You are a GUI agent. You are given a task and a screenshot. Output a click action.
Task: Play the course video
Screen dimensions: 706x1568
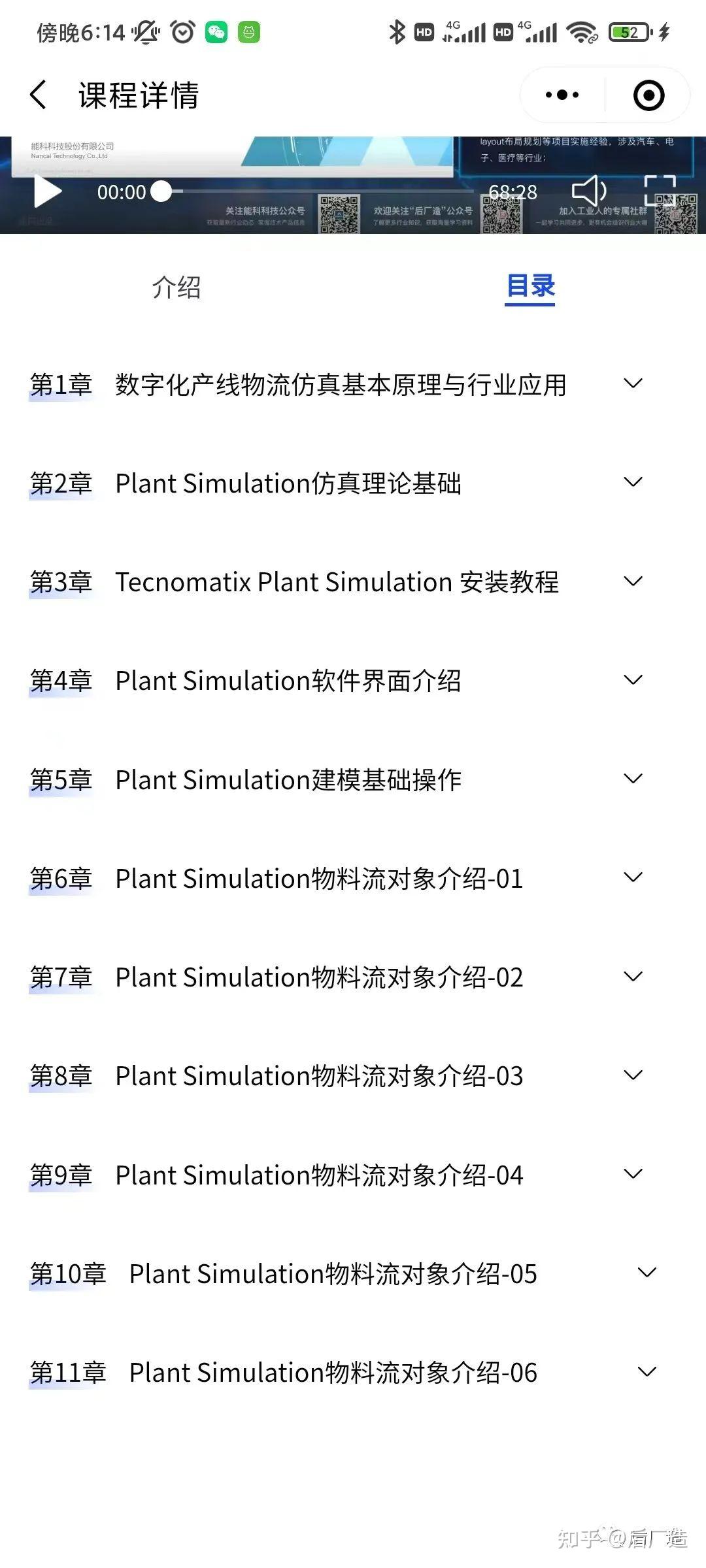click(48, 192)
